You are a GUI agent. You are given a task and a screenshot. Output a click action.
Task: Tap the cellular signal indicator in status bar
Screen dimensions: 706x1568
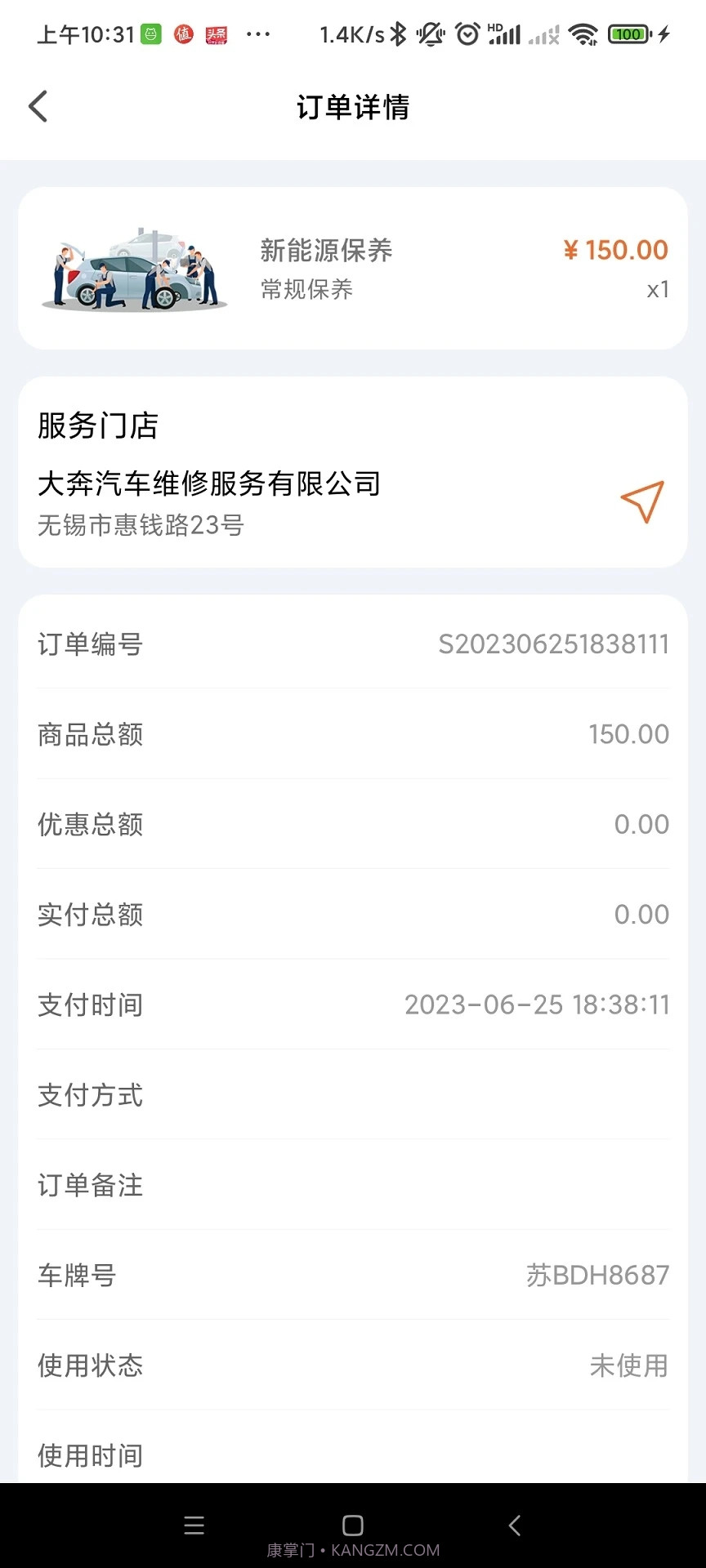pyautogui.click(x=507, y=33)
